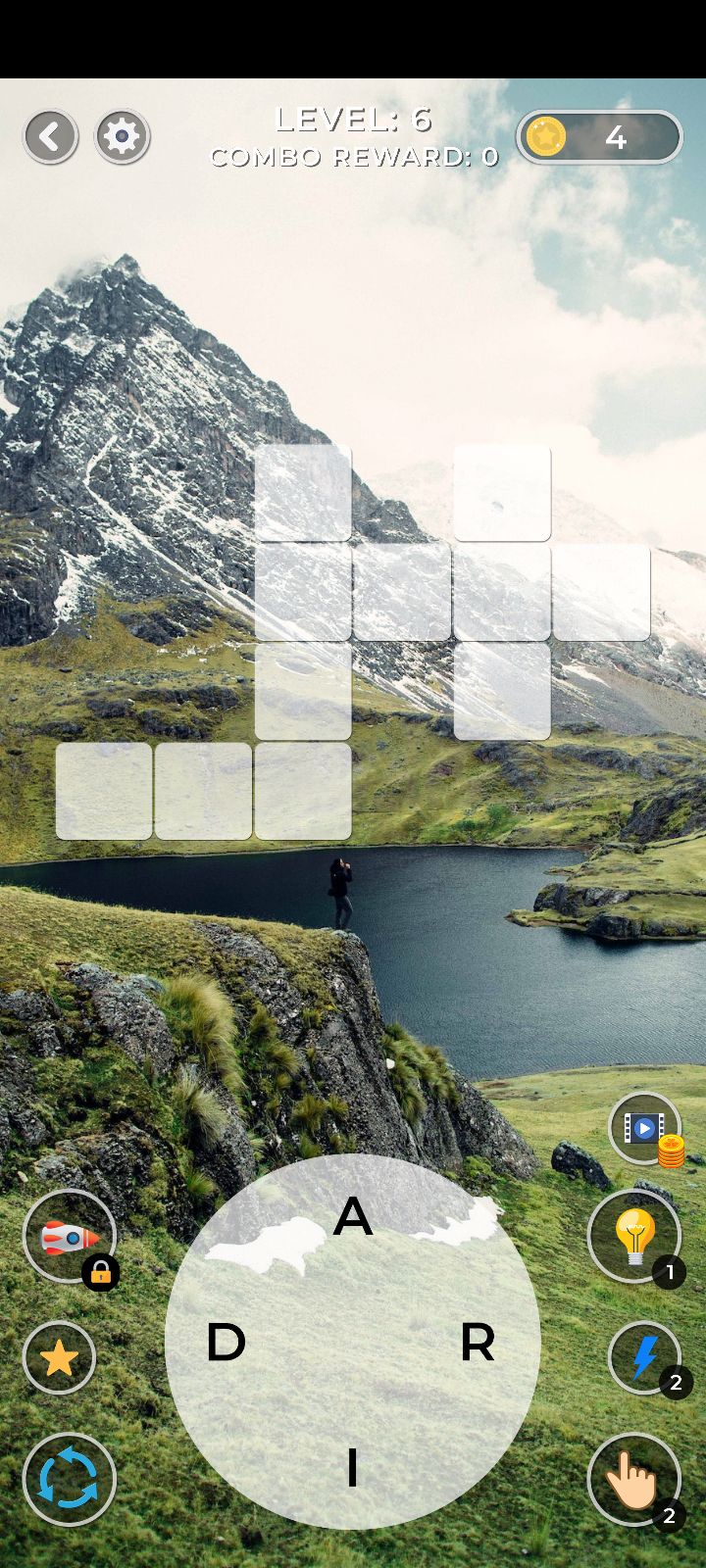Tap the locked rocket booster
The image size is (706, 1568).
70,1237
